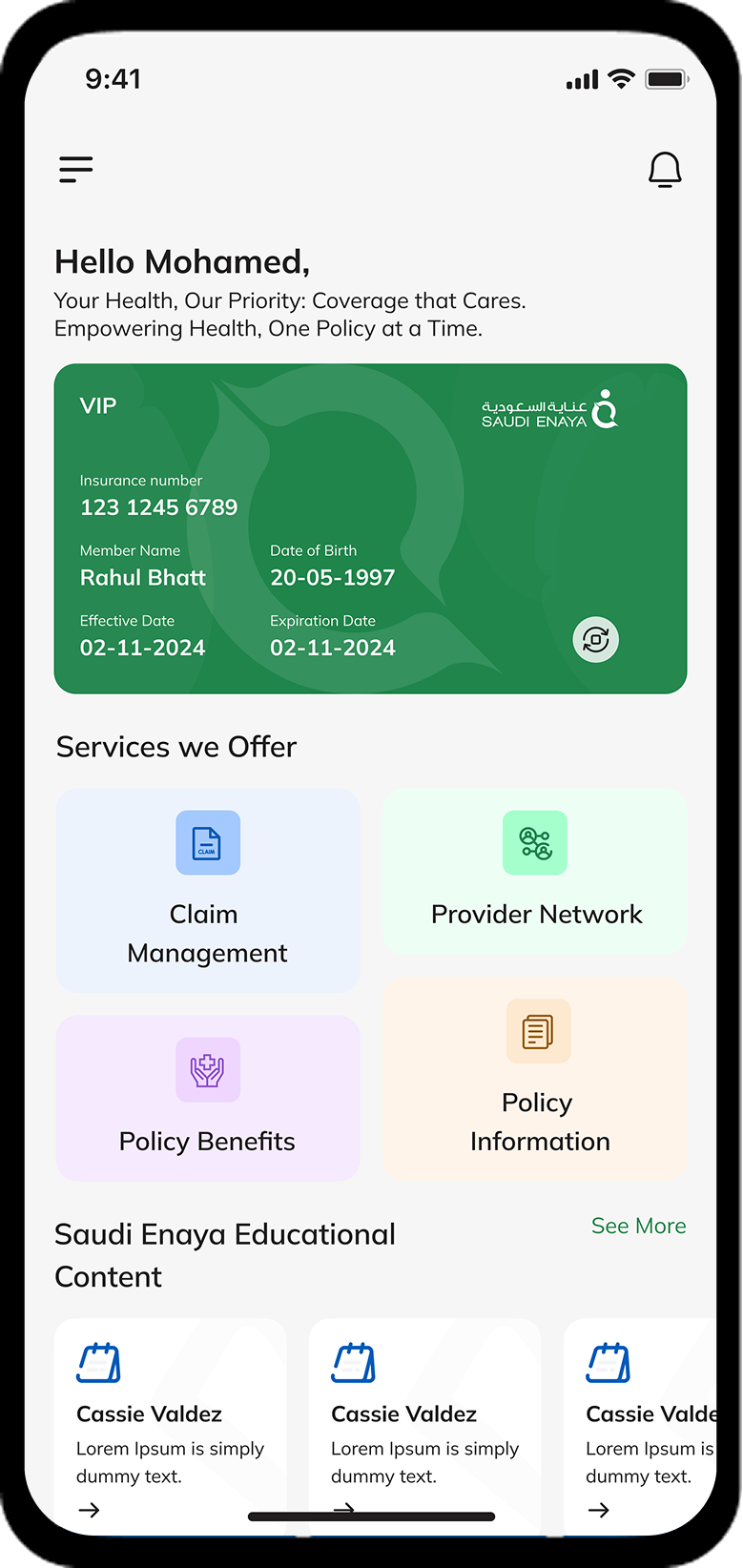Flip the insurance card with refresh icon
Viewport: 743px width, 1568px height.
[596, 640]
